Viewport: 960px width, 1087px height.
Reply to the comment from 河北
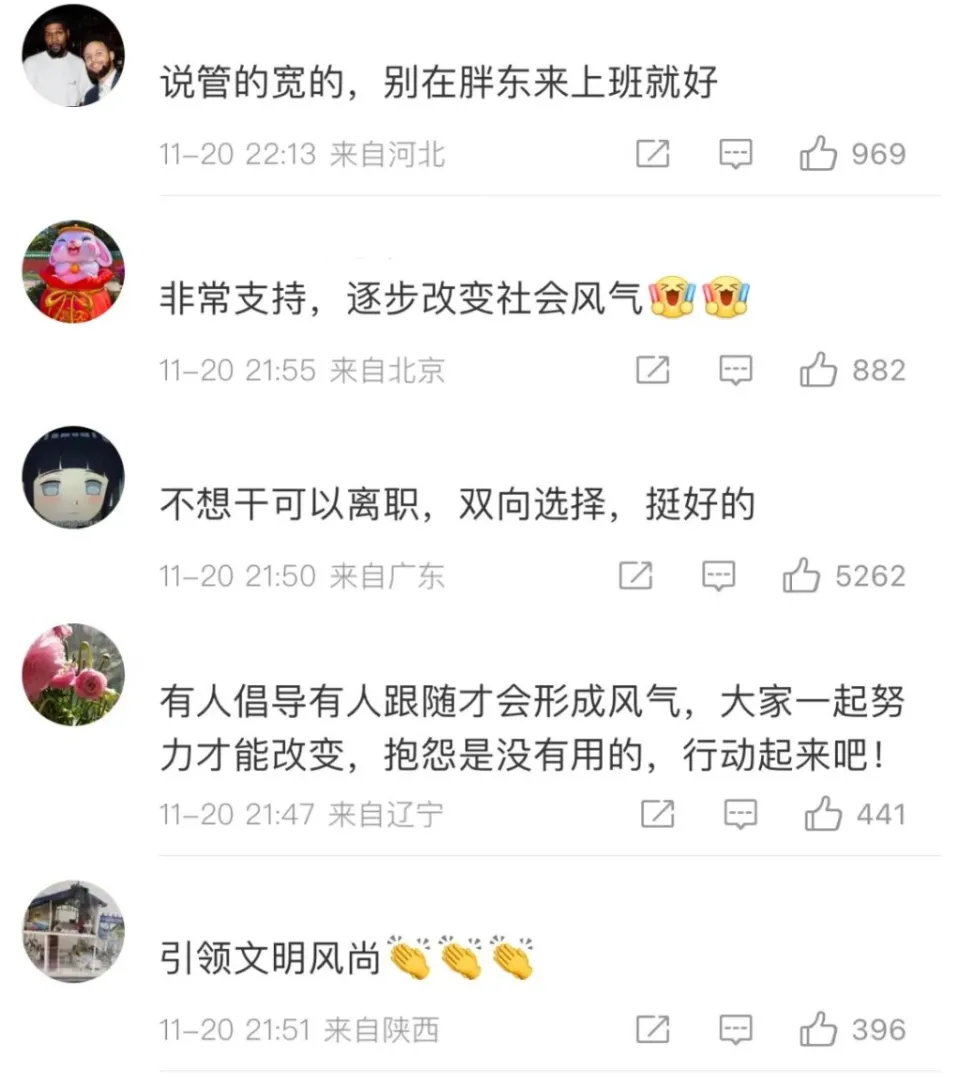pos(735,154)
